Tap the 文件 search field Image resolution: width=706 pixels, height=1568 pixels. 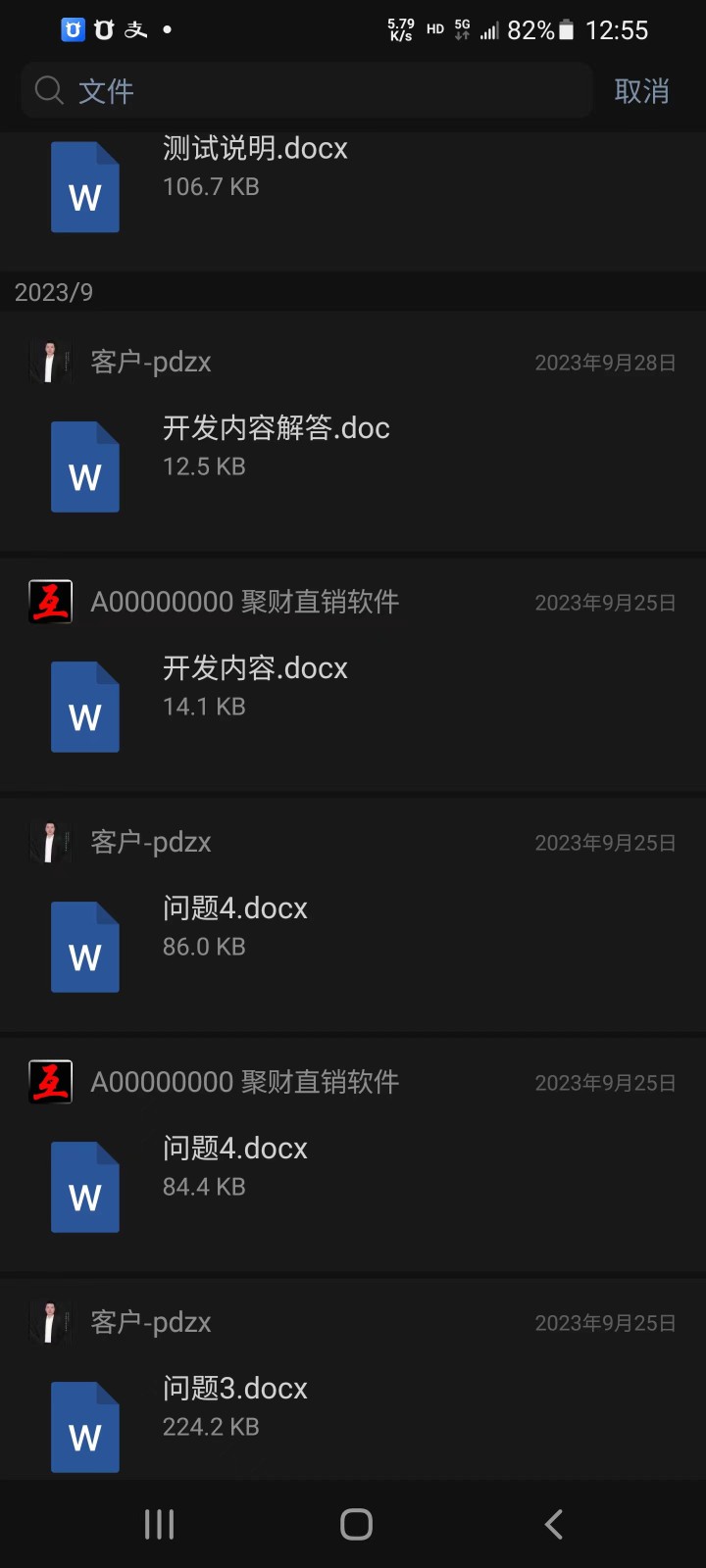coord(304,91)
